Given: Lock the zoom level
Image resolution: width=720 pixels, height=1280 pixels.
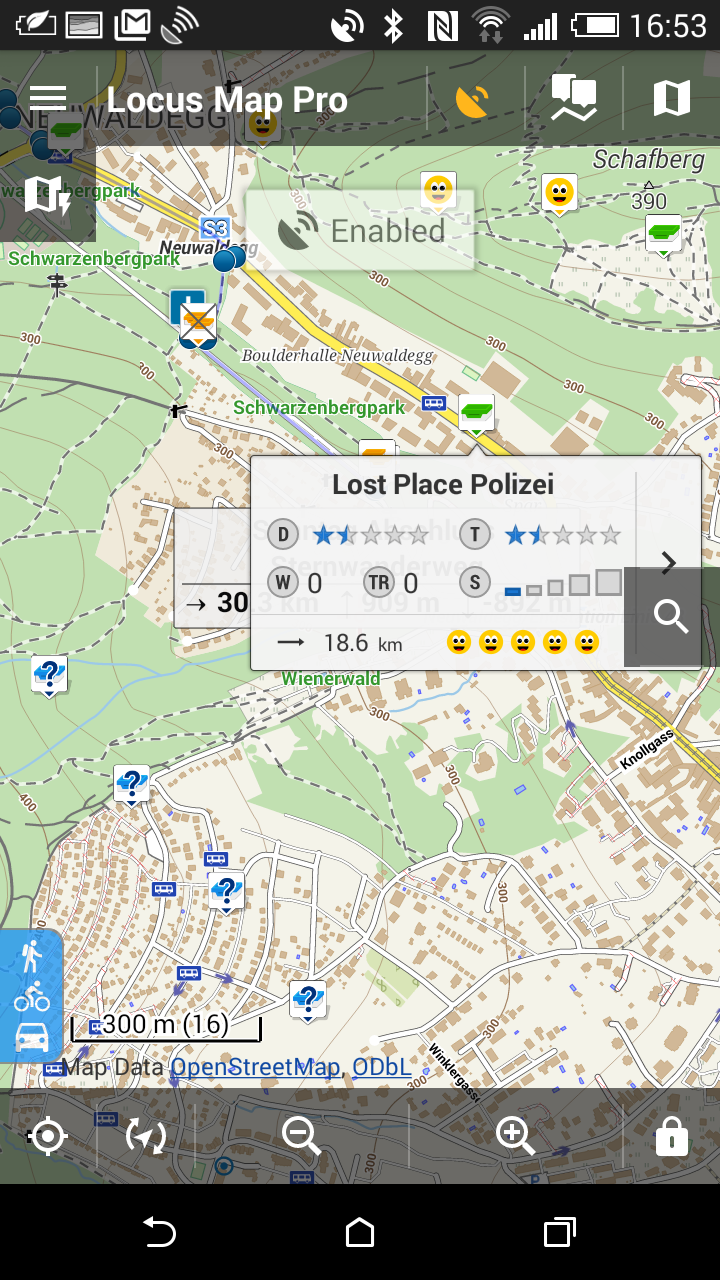Looking at the screenshot, I should click(x=671, y=1137).
